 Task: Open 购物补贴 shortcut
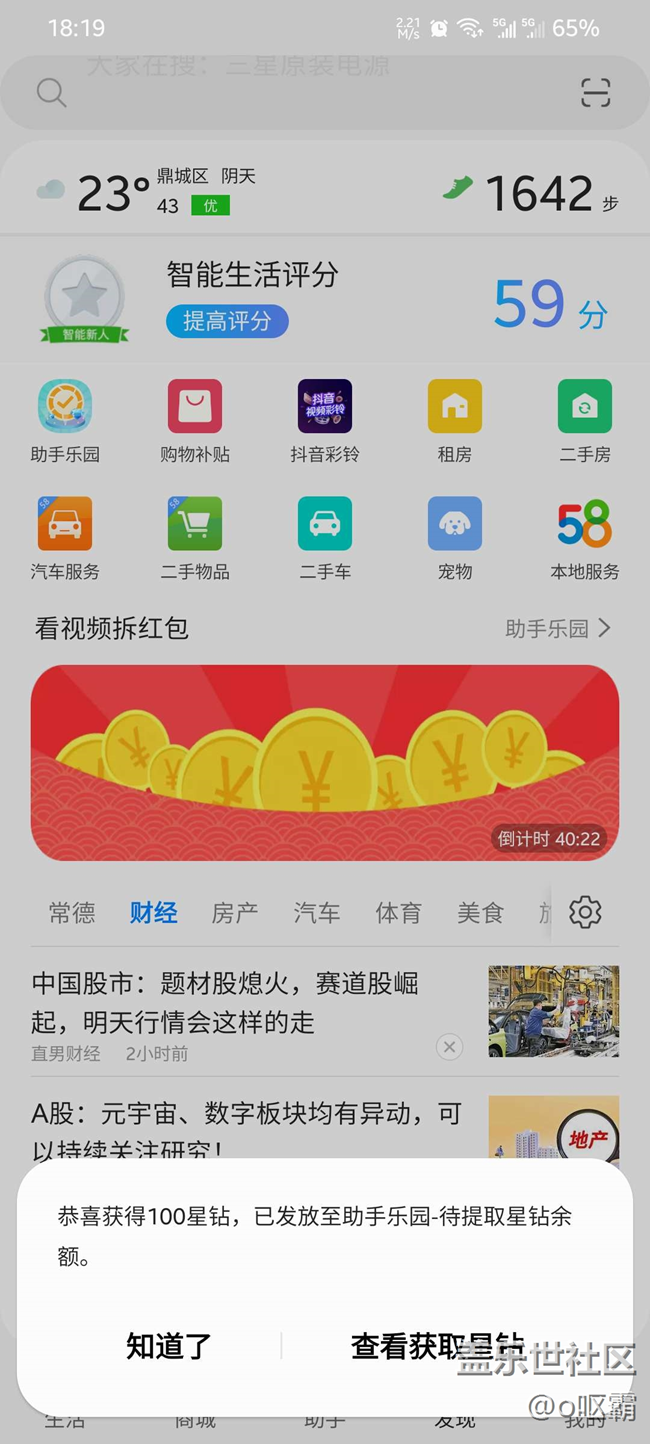point(195,420)
